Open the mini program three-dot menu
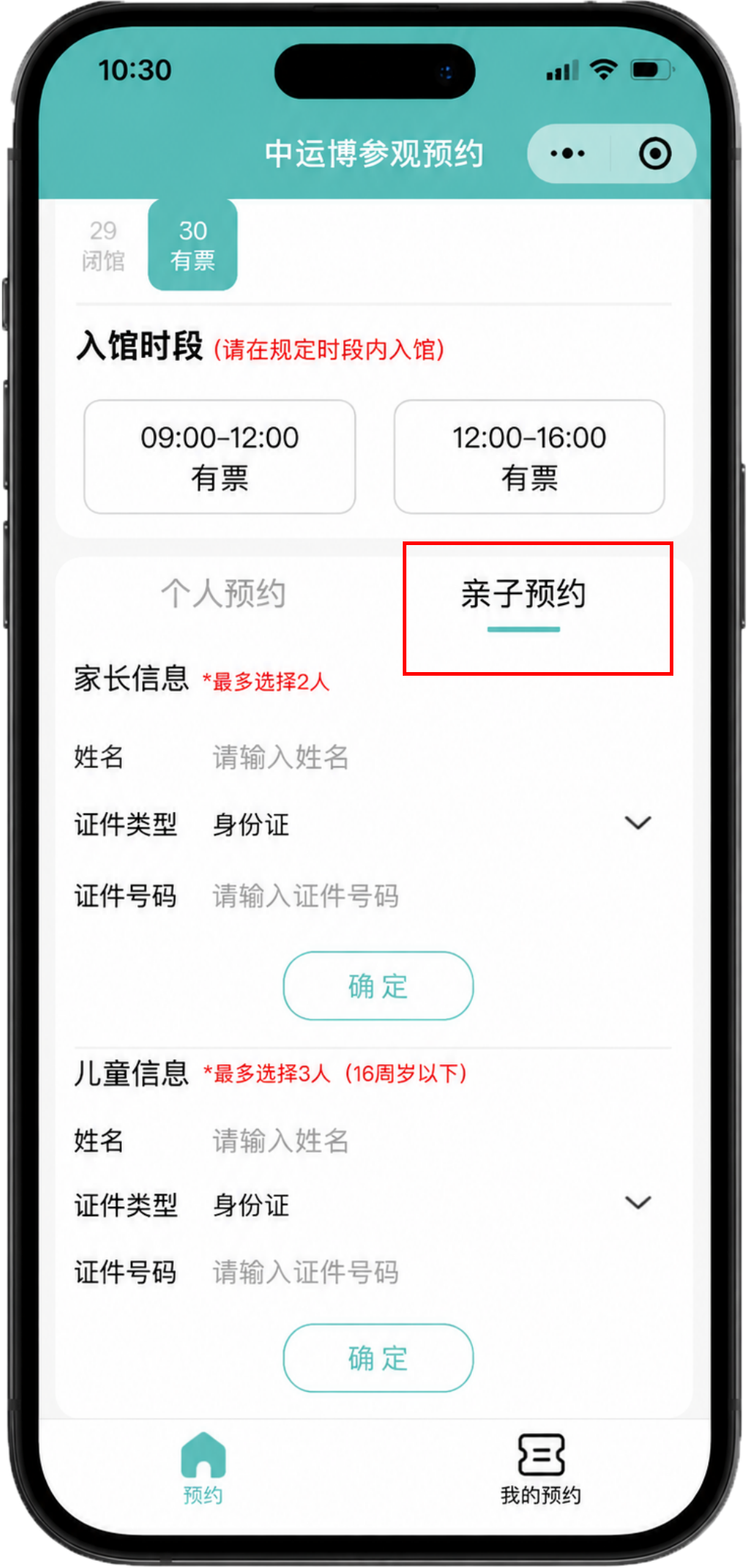 [x=568, y=154]
